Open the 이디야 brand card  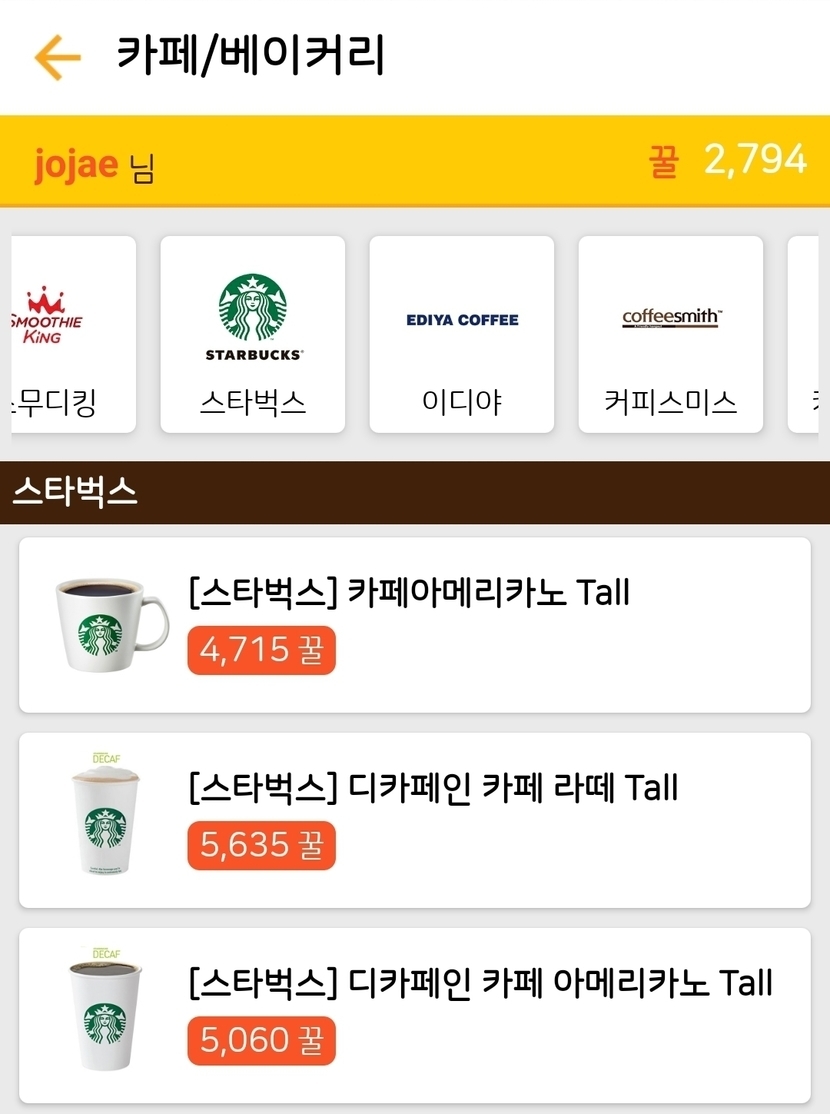pyautogui.click(x=461, y=334)
